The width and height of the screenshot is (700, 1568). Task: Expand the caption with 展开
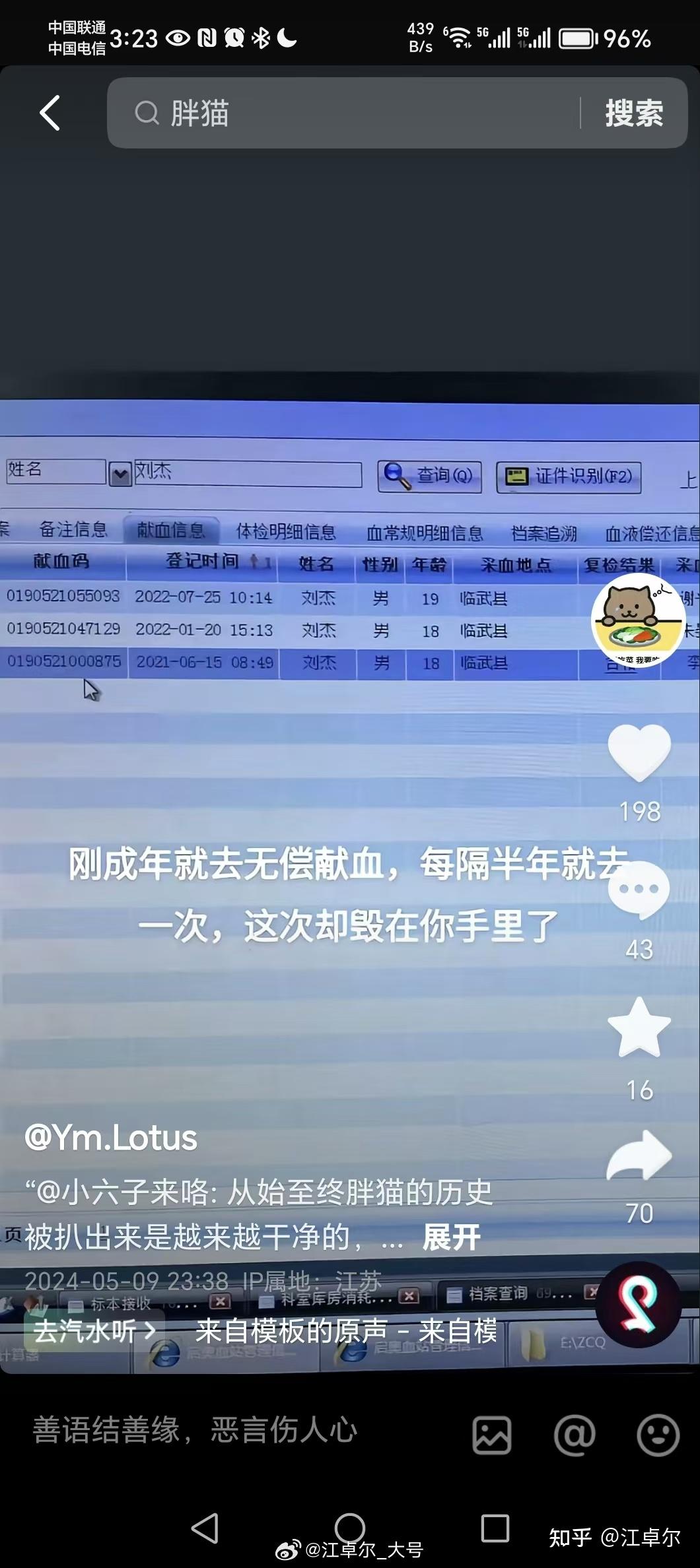[451, 1237]
